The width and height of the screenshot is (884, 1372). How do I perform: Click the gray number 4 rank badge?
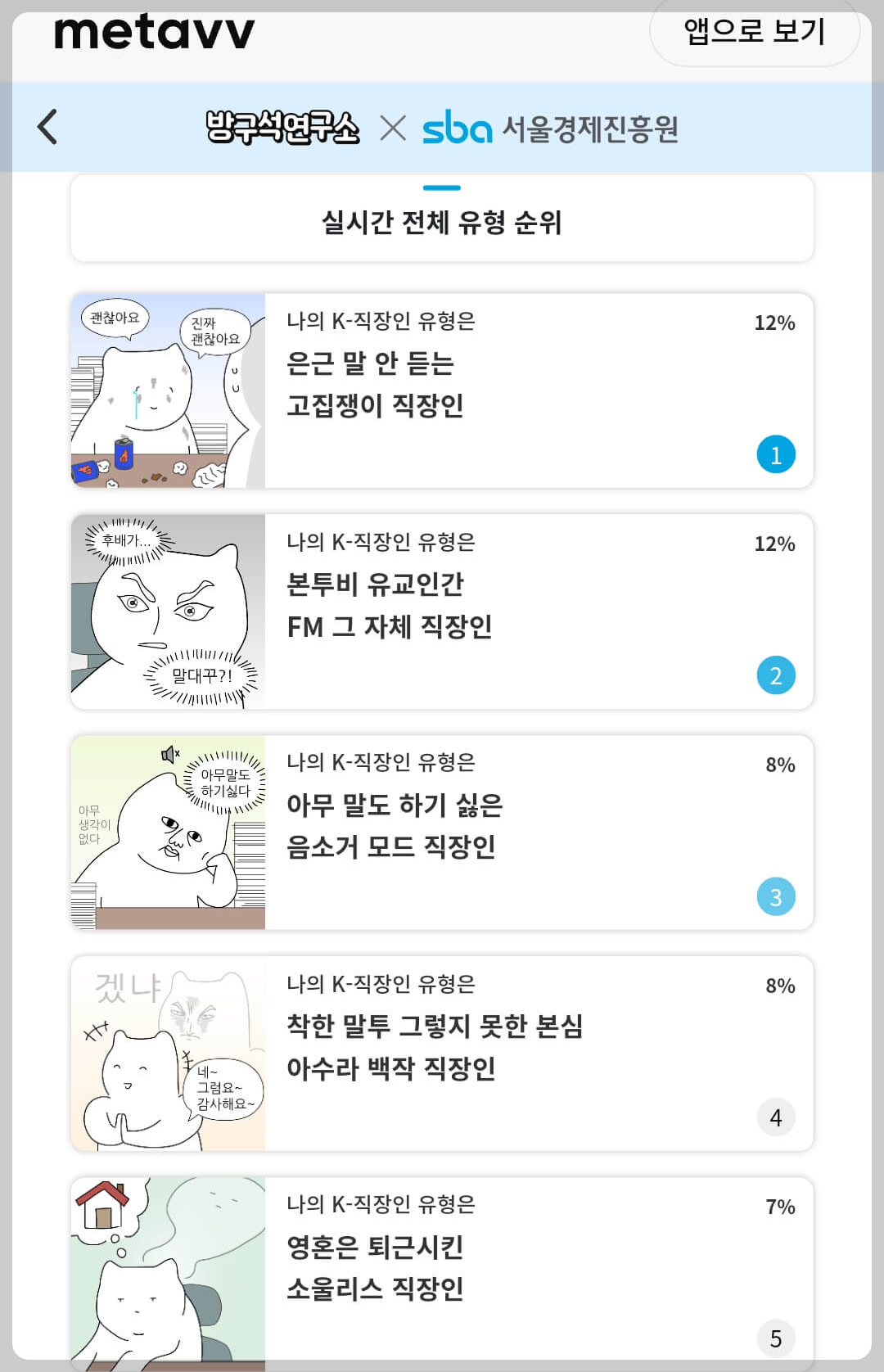[x=776, y=1117]
